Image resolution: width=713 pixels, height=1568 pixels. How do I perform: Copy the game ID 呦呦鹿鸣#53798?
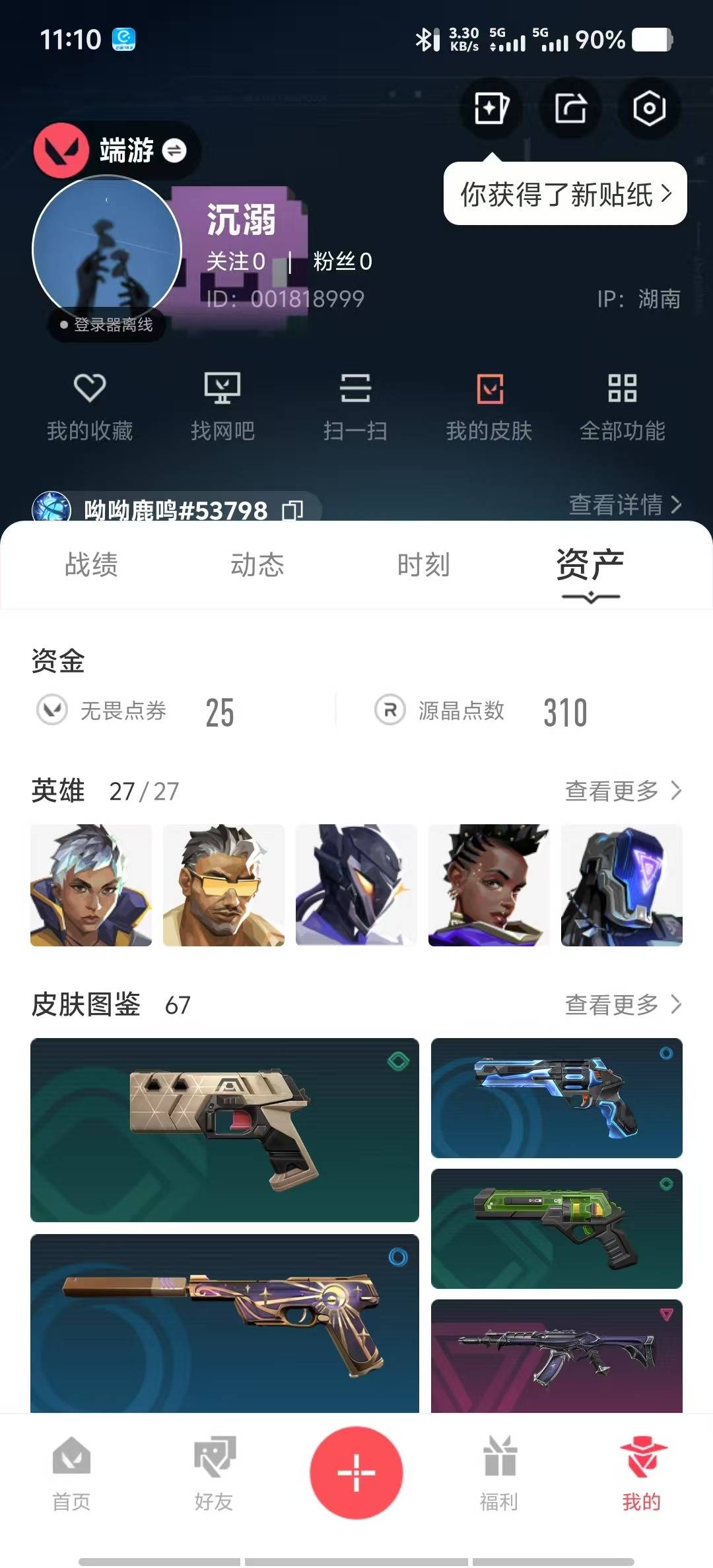click(292, 510)
